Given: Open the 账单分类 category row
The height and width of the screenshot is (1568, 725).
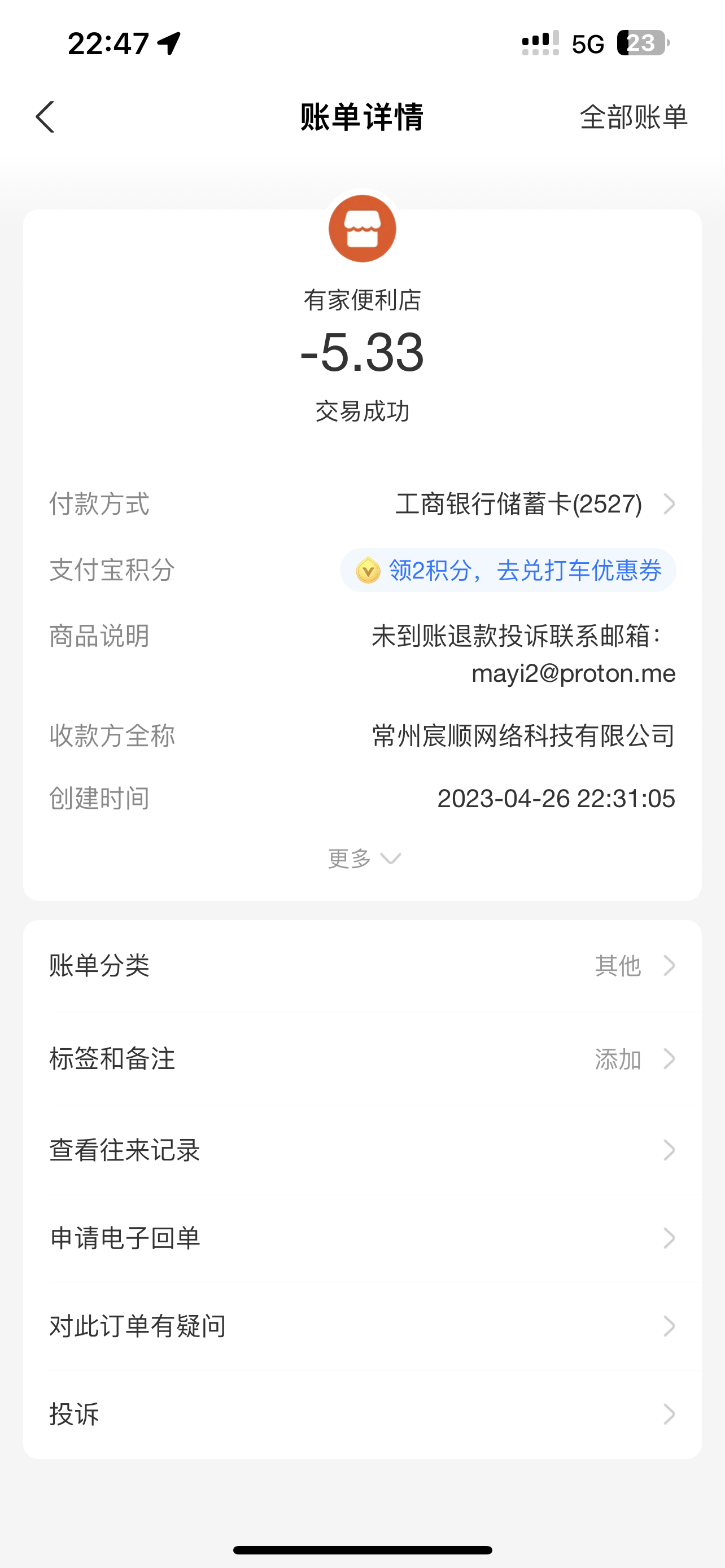Looking at the screenshot, I should pyautogui.click(x=362, y=966).
